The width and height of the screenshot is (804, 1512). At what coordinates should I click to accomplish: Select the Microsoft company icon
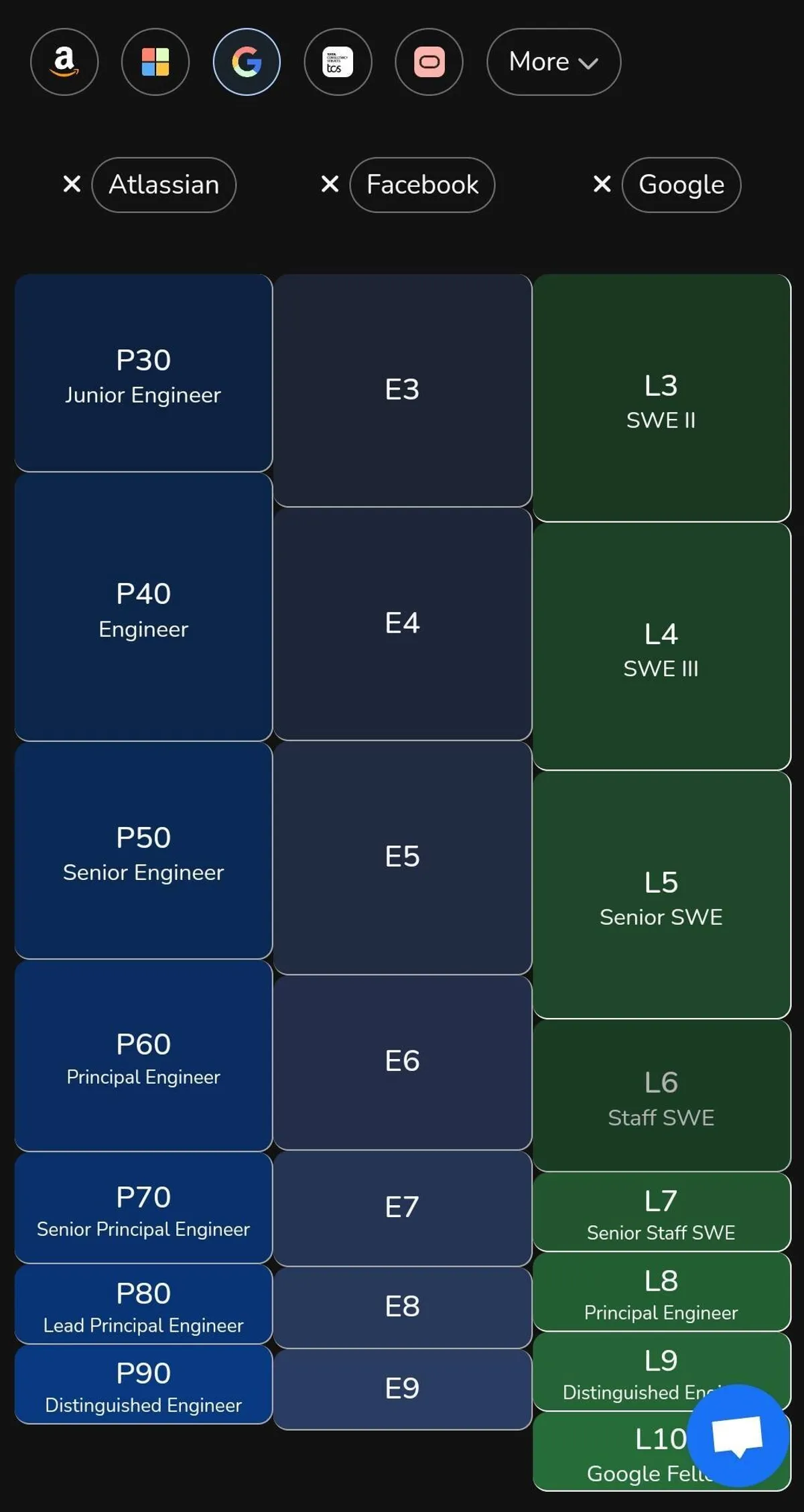pyautogui.click(x=155, y=62)
